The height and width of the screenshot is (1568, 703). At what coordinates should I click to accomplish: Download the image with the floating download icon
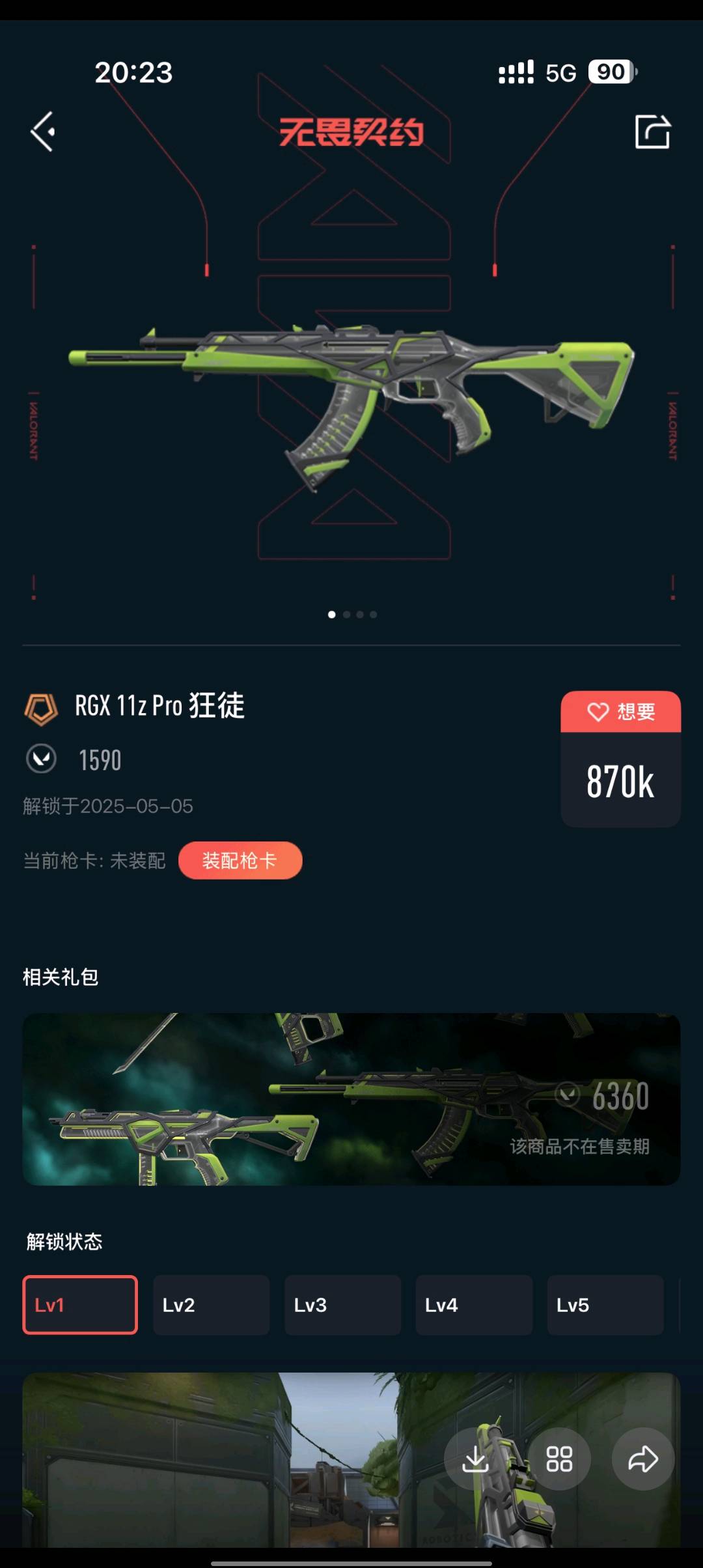475,1459
